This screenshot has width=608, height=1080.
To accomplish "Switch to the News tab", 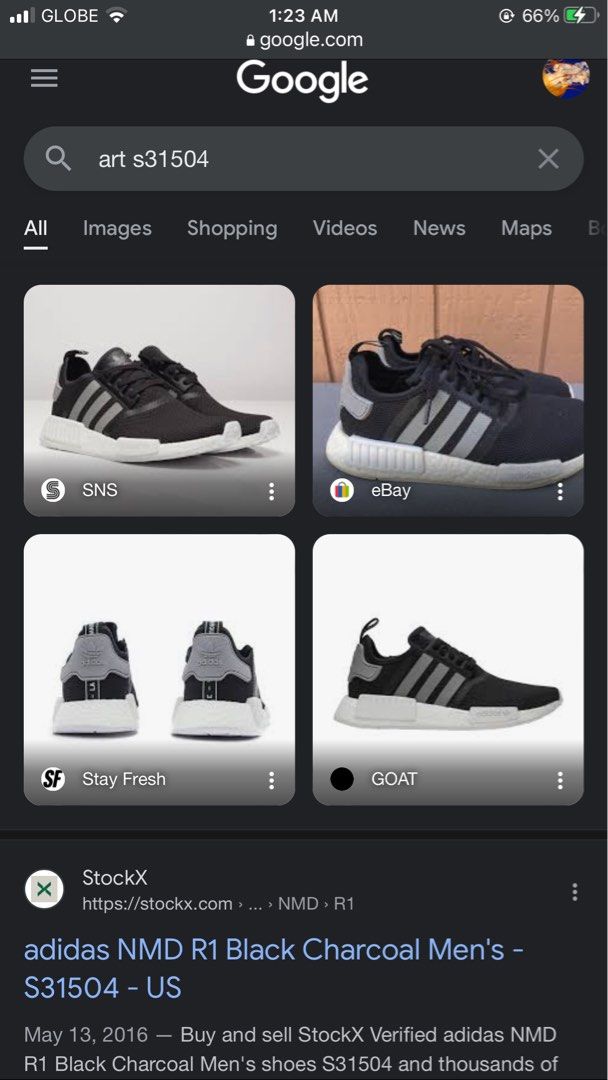I will click(439, 228).
